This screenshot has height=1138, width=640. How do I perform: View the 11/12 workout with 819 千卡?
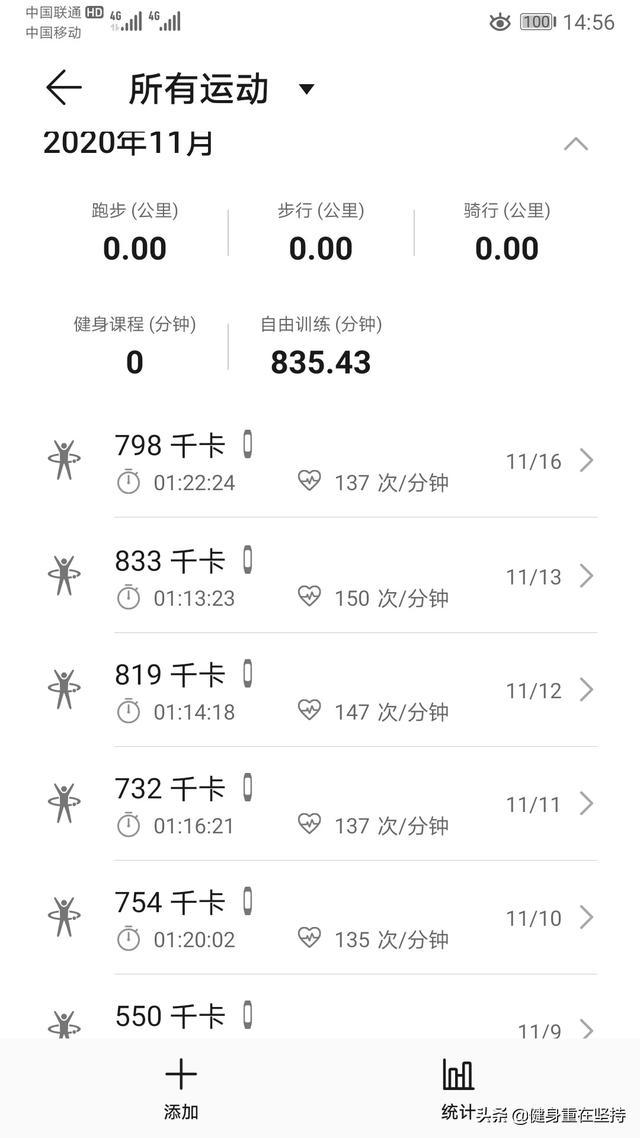320,689
